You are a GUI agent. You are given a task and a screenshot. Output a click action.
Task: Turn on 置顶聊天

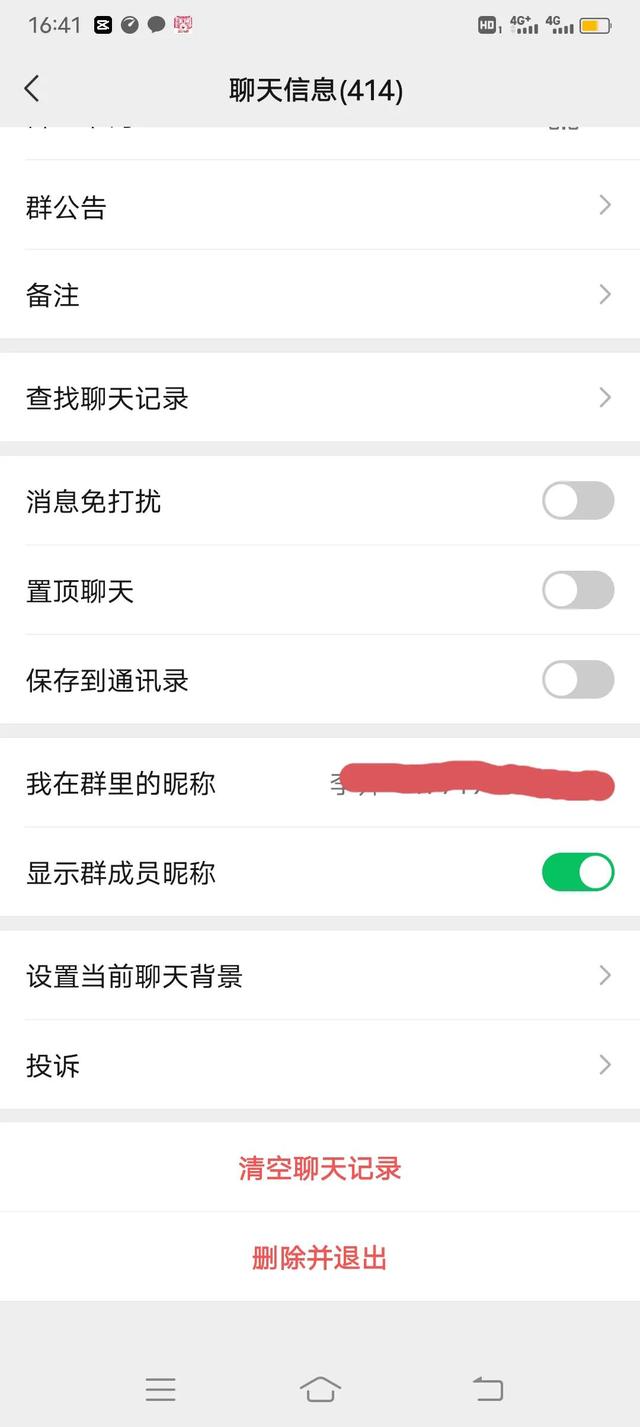click(577, 590)
